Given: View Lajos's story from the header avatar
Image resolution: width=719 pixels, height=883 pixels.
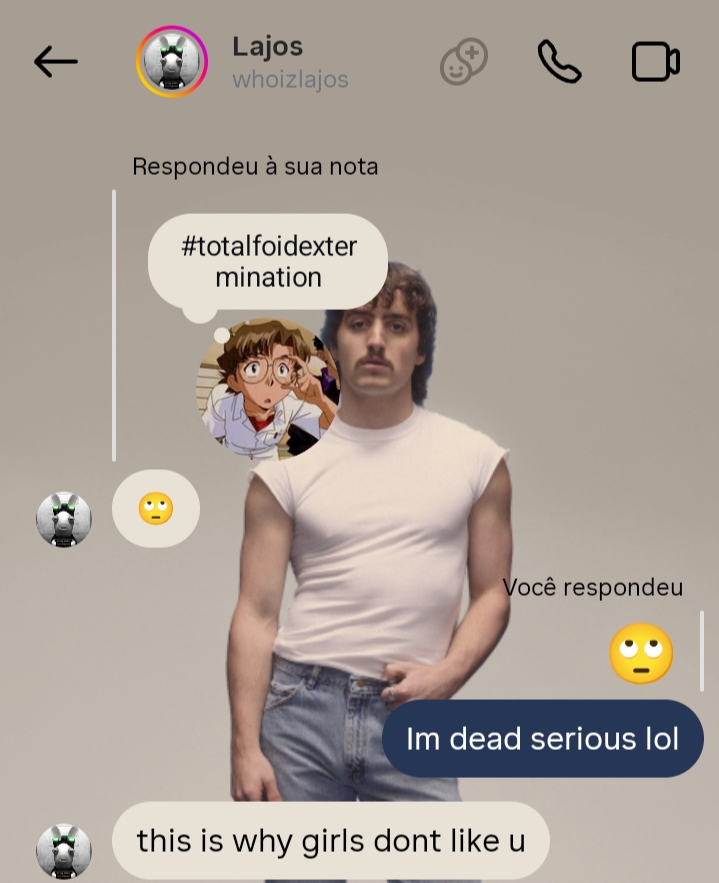Looking at the screenshot, I should tap(172, 62).
